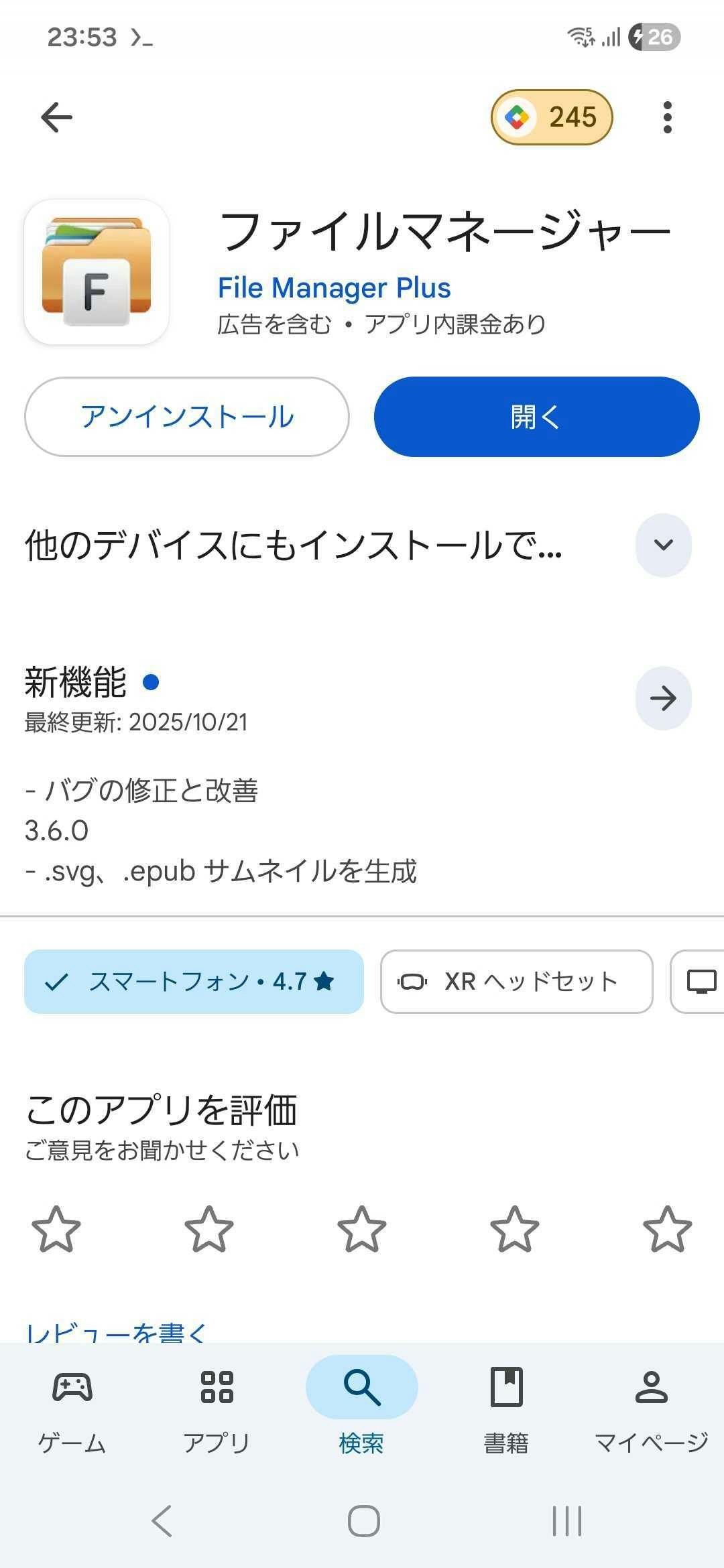Viewport: 724px width, 1568px height.
Task: Rate the app three stars
Action: 362,1230
